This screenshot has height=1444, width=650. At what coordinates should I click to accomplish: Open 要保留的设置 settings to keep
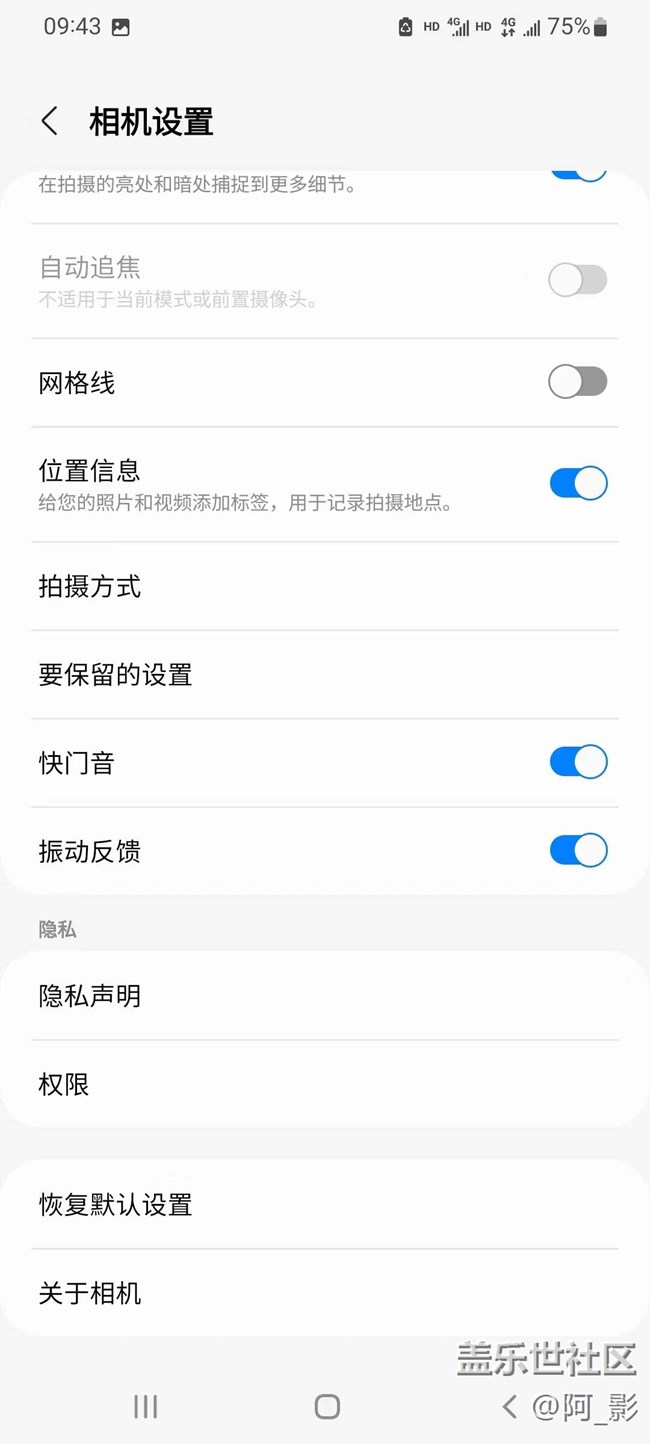[324, 675]
